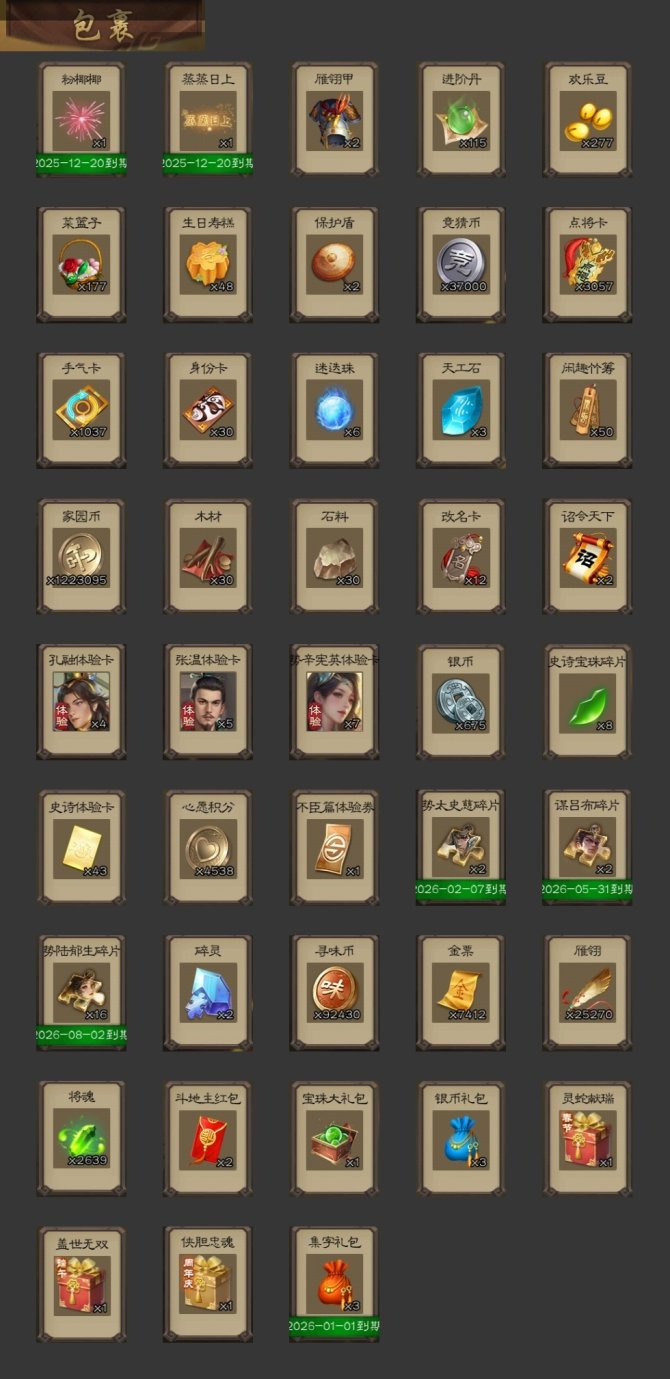670x1379 pixels.
Task: Select the 竞猜币 item
Action: (461, 265)
